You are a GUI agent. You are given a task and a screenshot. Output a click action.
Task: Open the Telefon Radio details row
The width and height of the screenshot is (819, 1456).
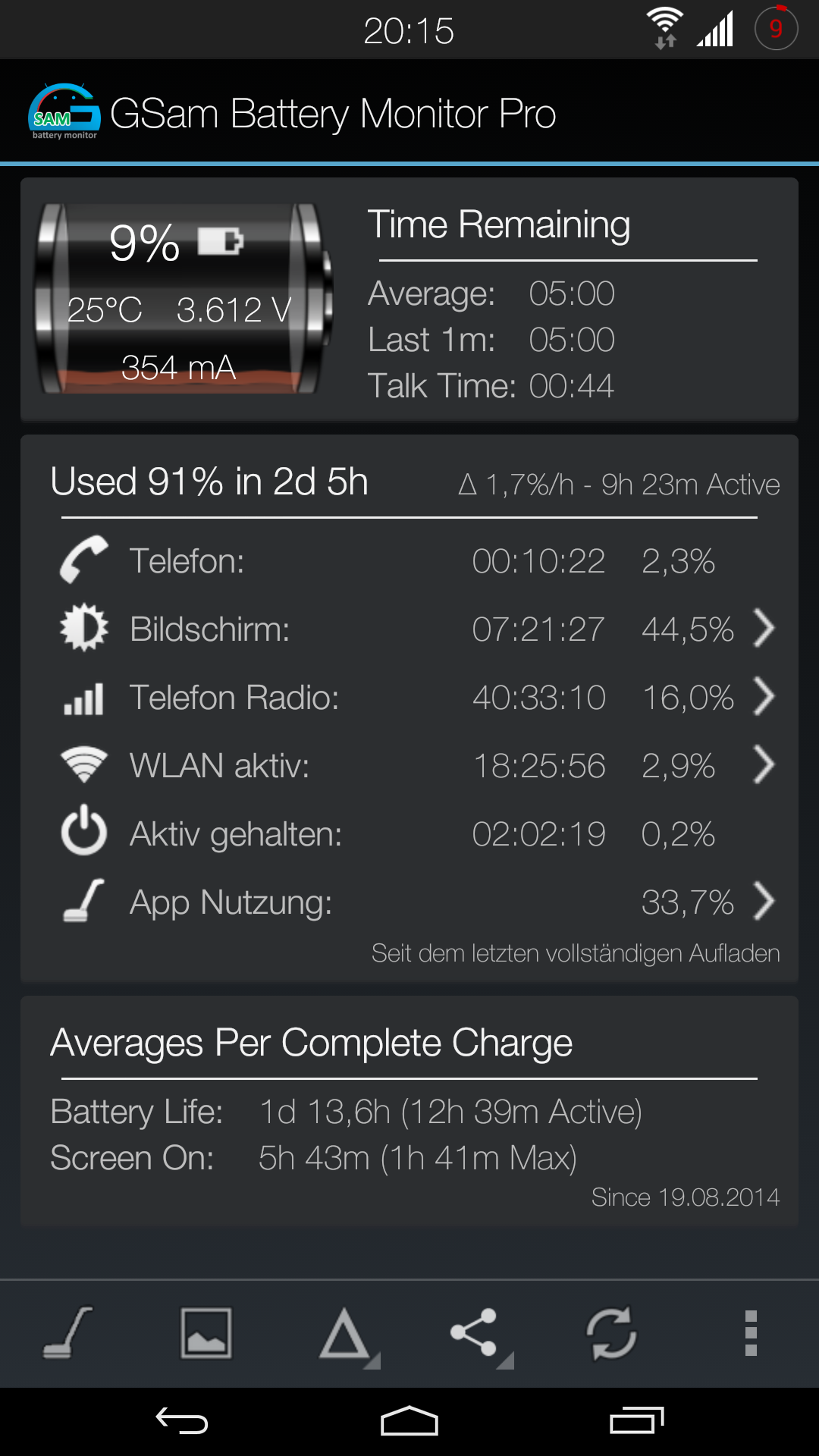[x=417, y=697]
